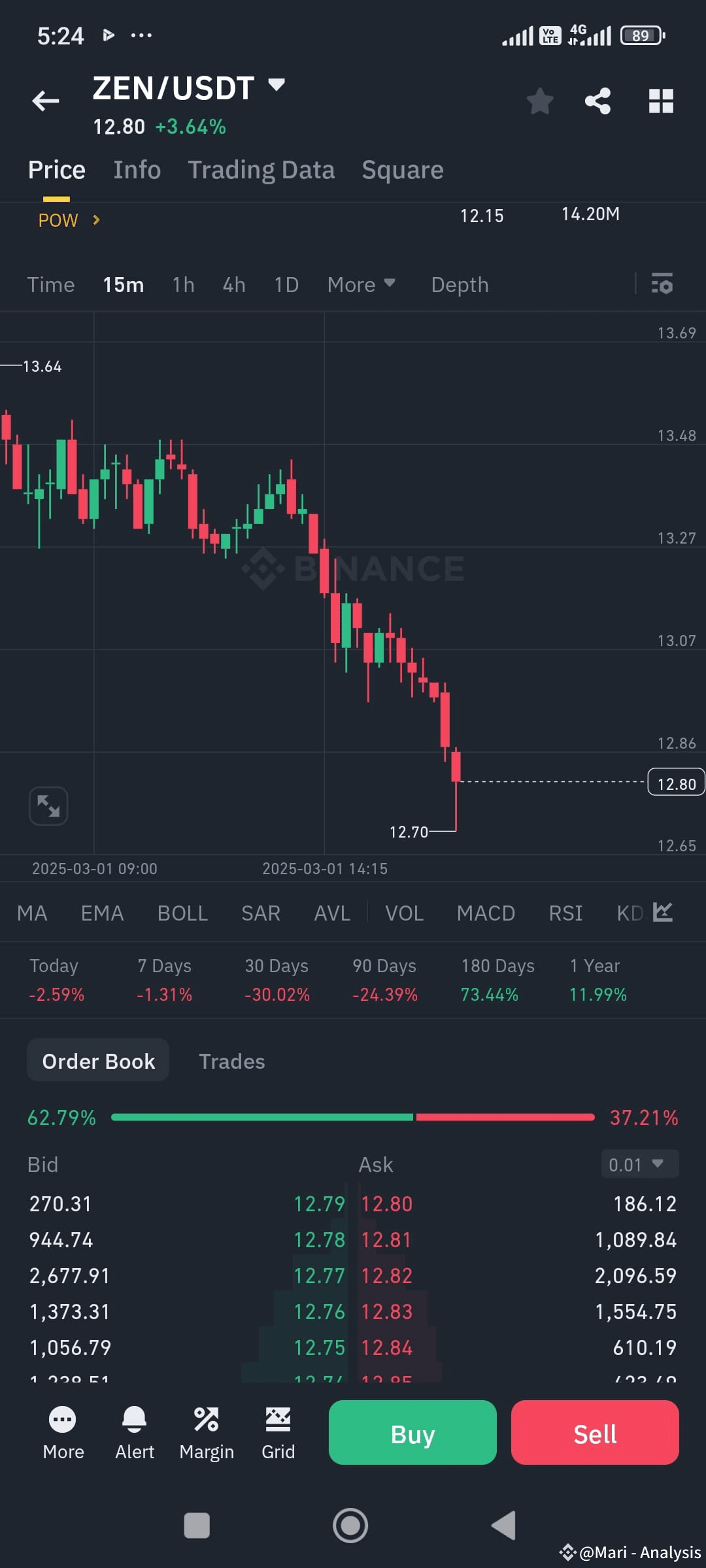Enable the MACD indicator
This screenshot has height=1568, width=706.
pos(486,913)
